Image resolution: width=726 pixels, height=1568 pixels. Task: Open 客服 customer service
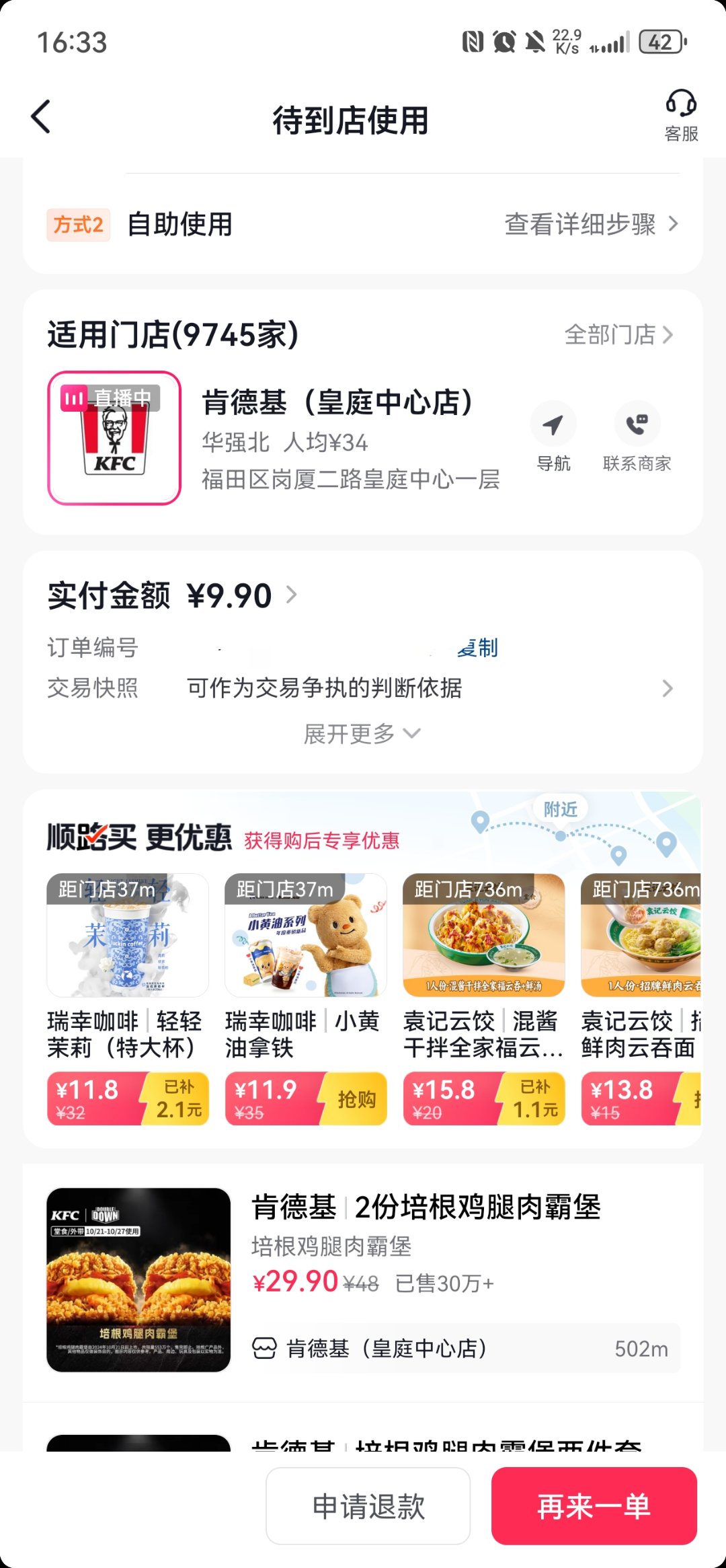tap(681, 116)
